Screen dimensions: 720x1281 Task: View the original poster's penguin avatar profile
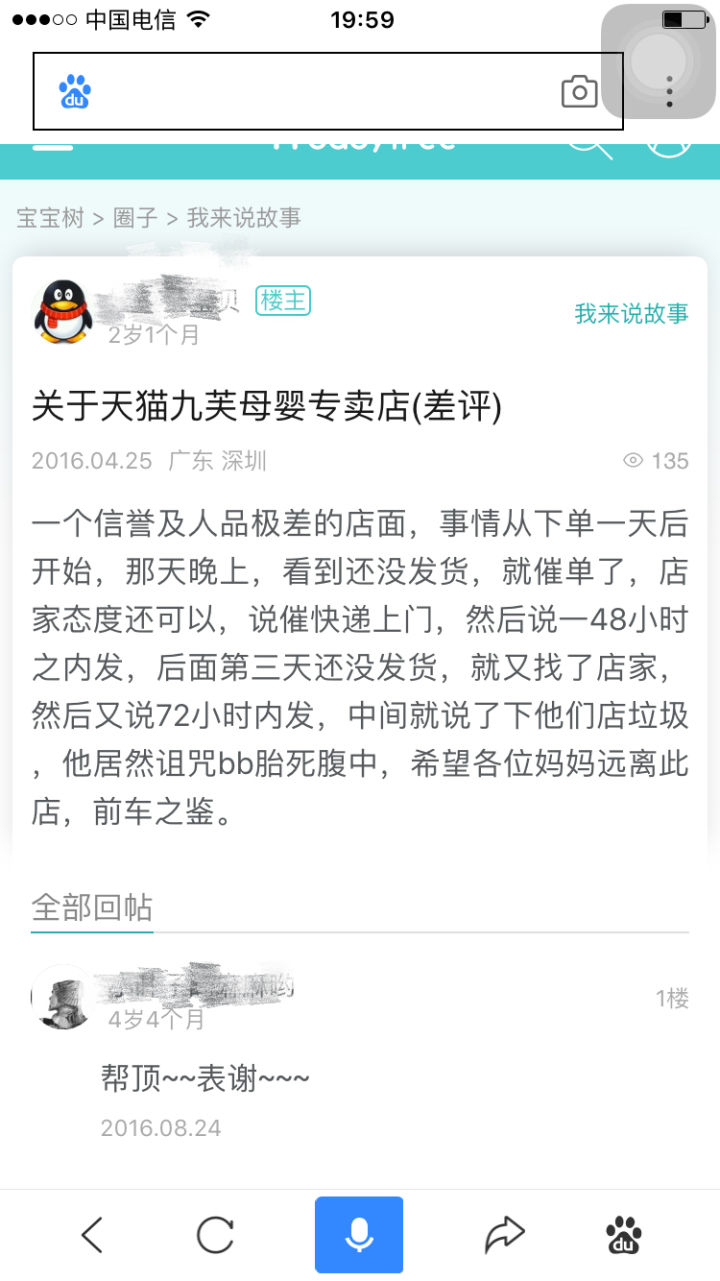tap(63, 311)
